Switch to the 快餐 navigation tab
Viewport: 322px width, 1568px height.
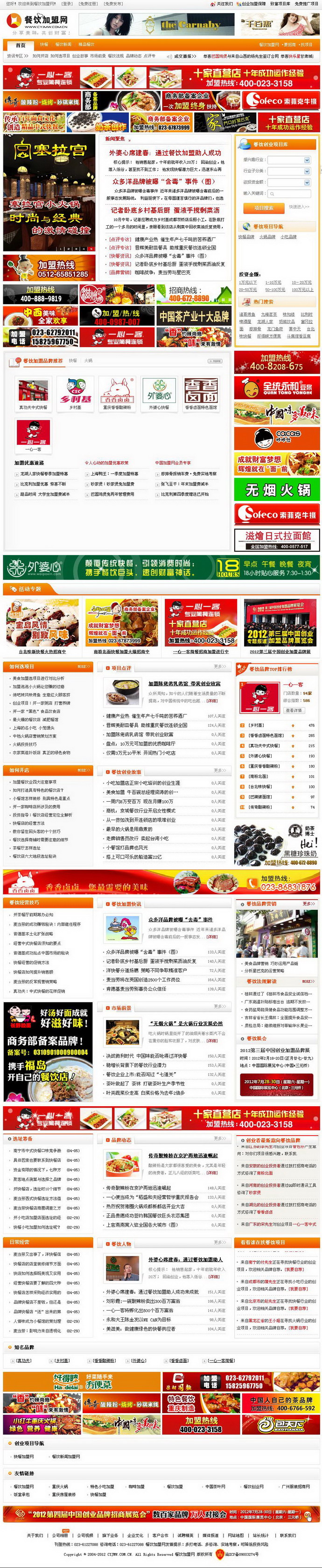[44, 44]
